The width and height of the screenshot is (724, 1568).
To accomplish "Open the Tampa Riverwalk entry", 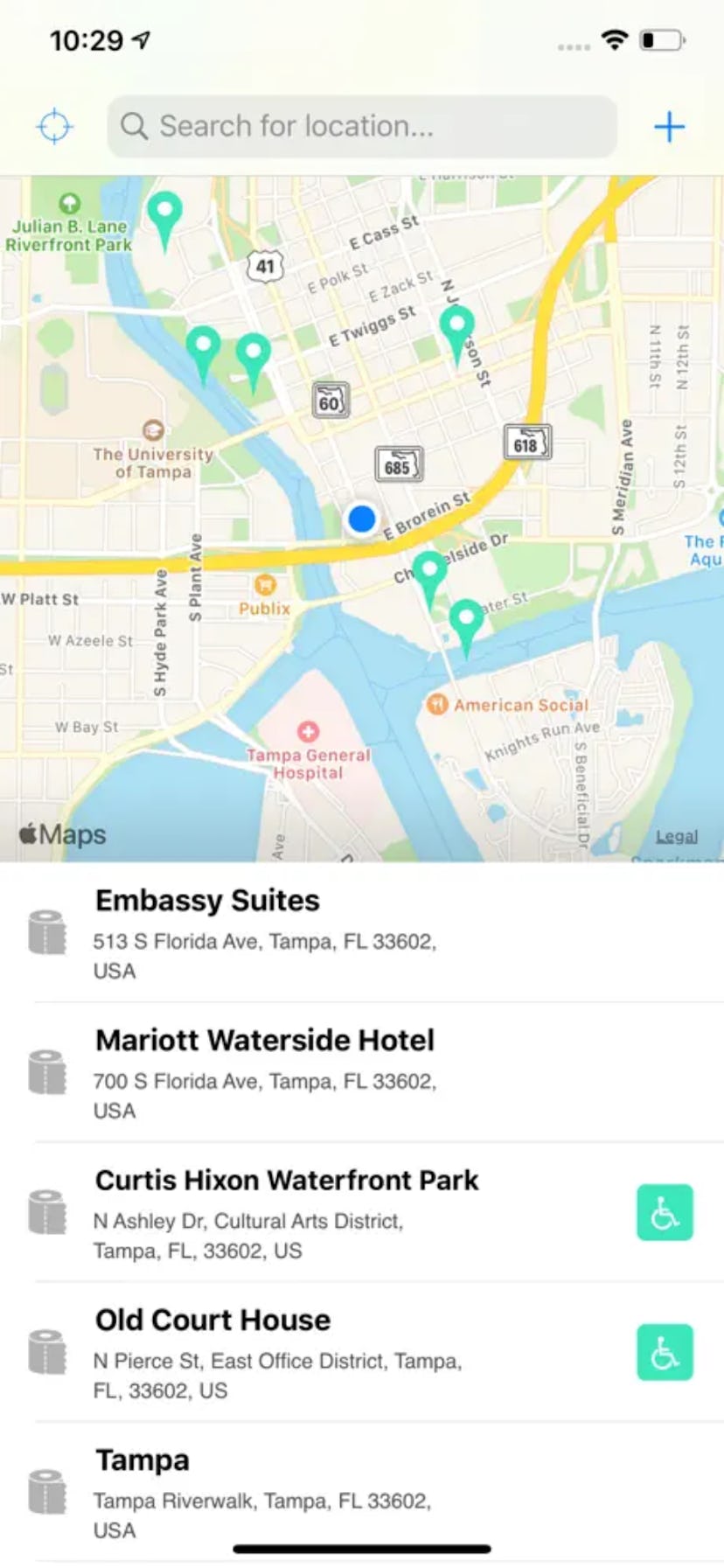I will pos(262,1492).
